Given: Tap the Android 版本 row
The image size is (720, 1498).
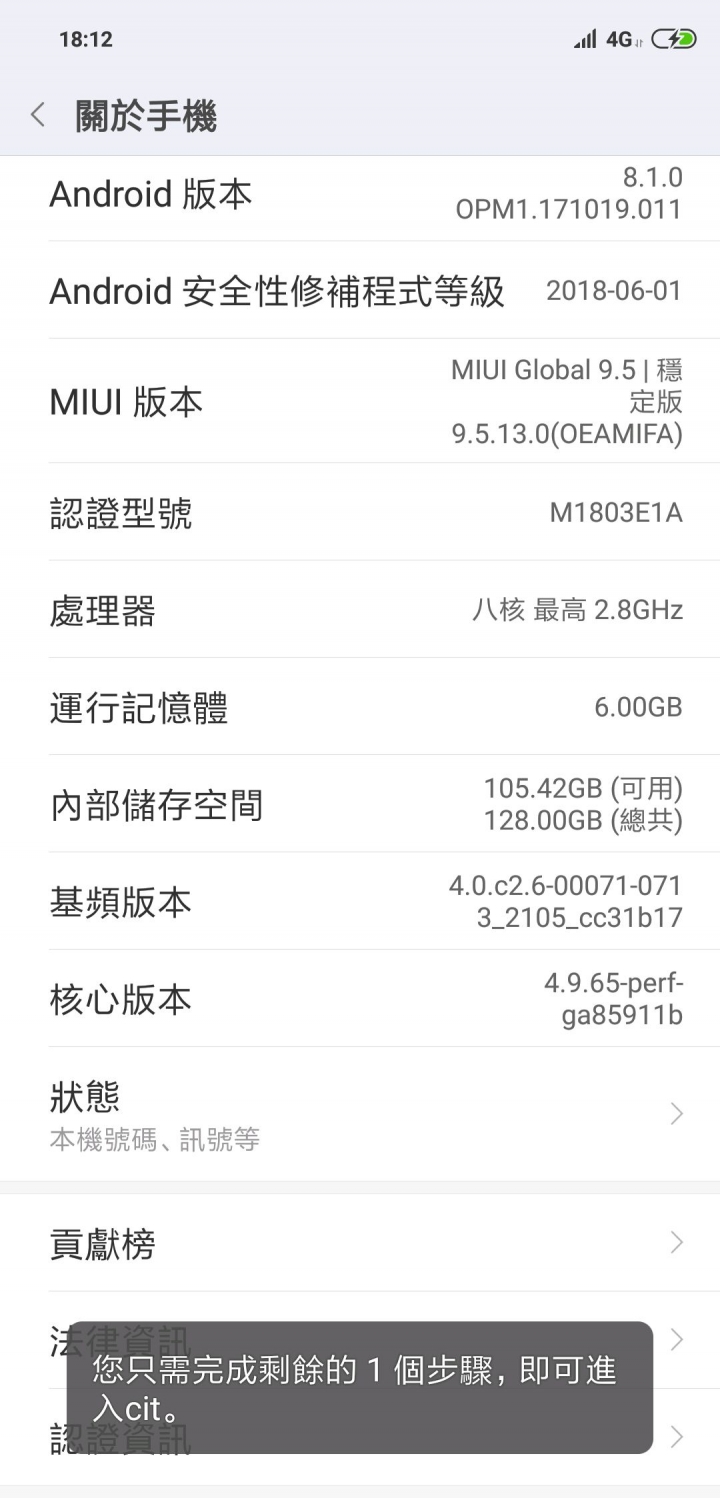Looking at the screenshot, I should pos(360,194).
